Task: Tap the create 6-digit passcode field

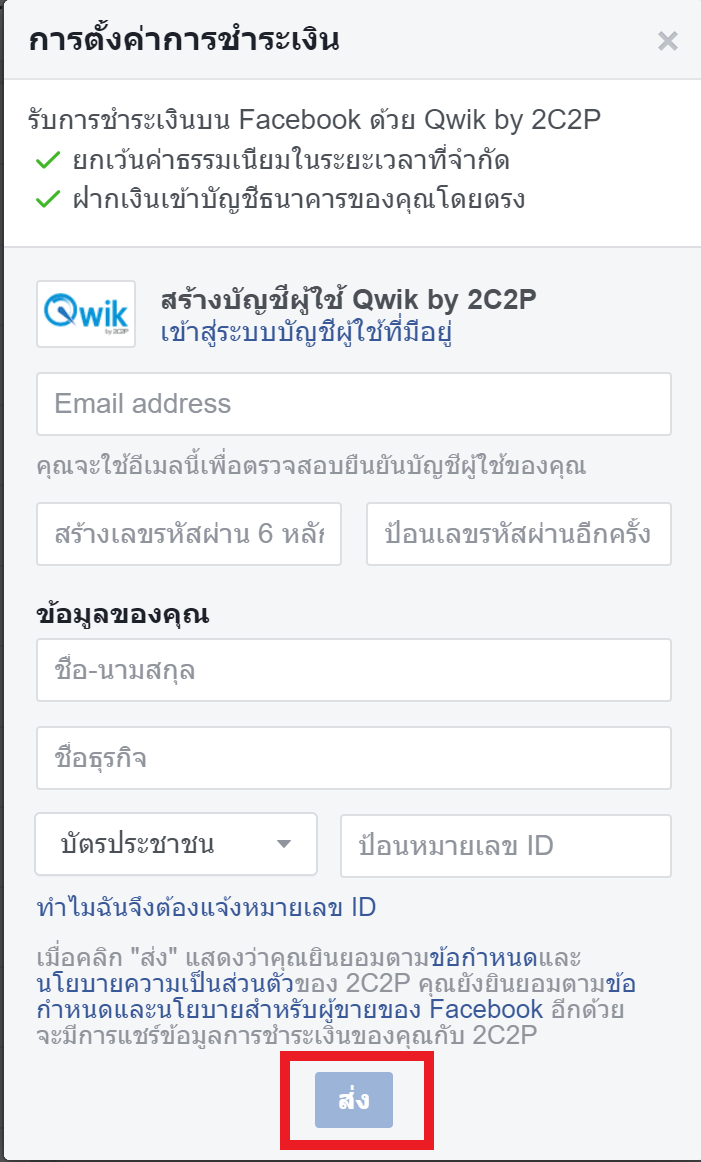Action: point(189,534)
